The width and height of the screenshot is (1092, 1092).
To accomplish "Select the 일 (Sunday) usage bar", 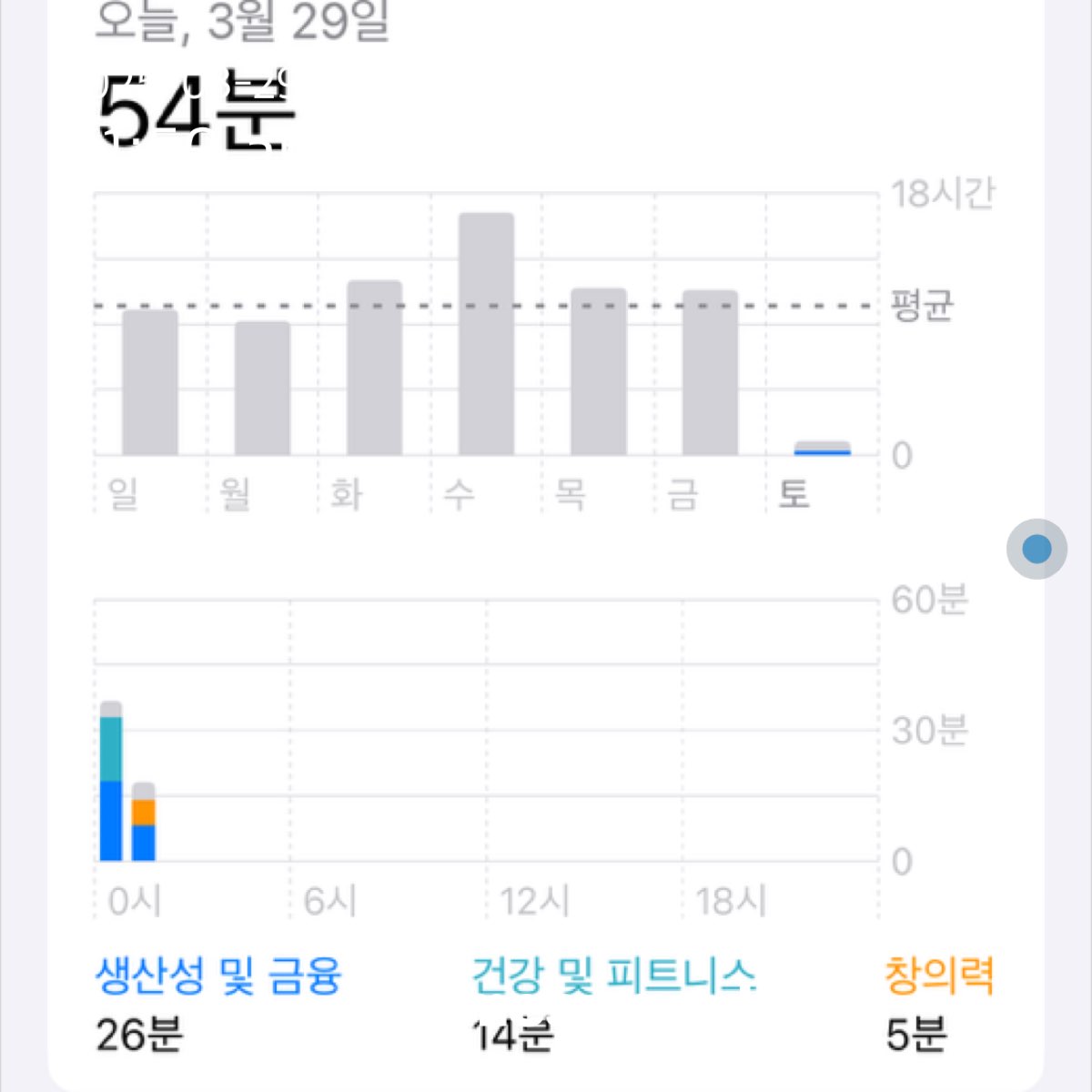I will coord(150,382).
